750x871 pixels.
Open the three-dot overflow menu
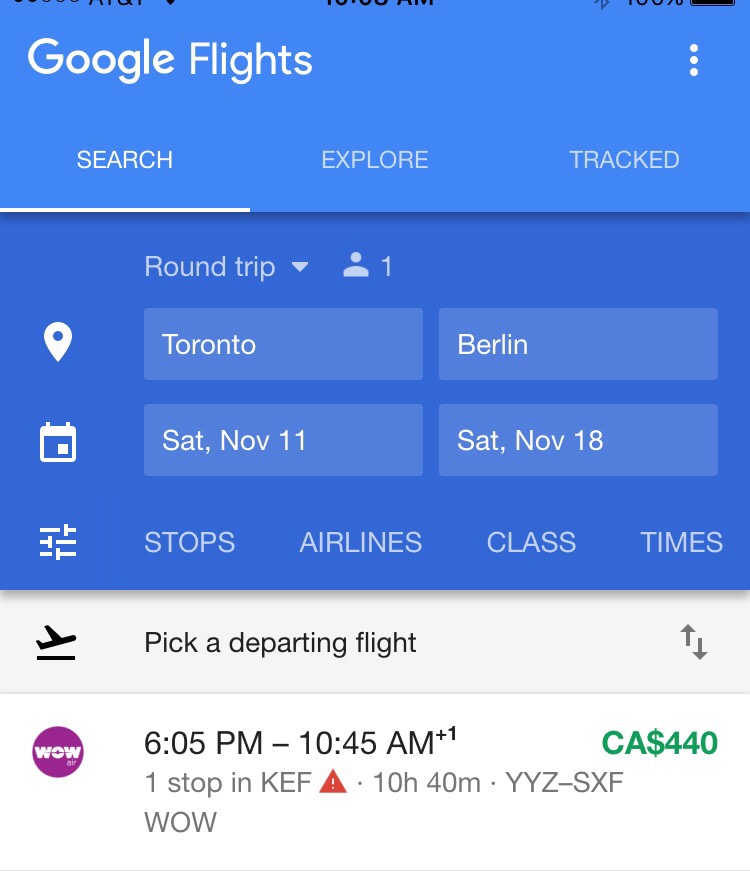[x=693, y=60]
